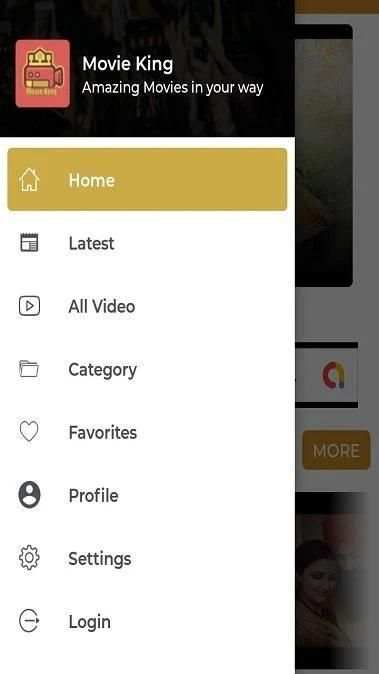View your Favorites

147,432
